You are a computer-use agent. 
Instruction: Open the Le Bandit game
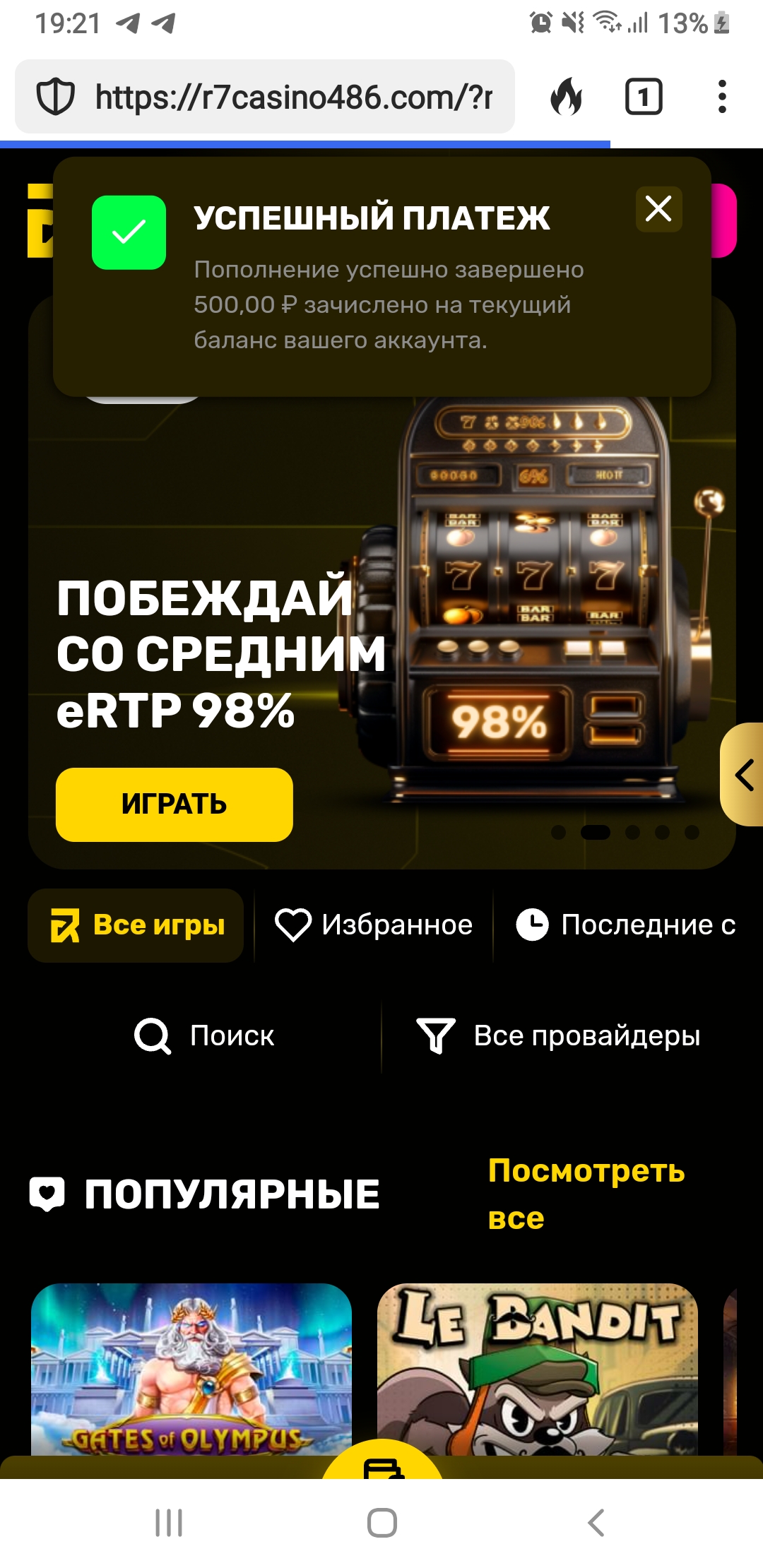point(538,1369)
